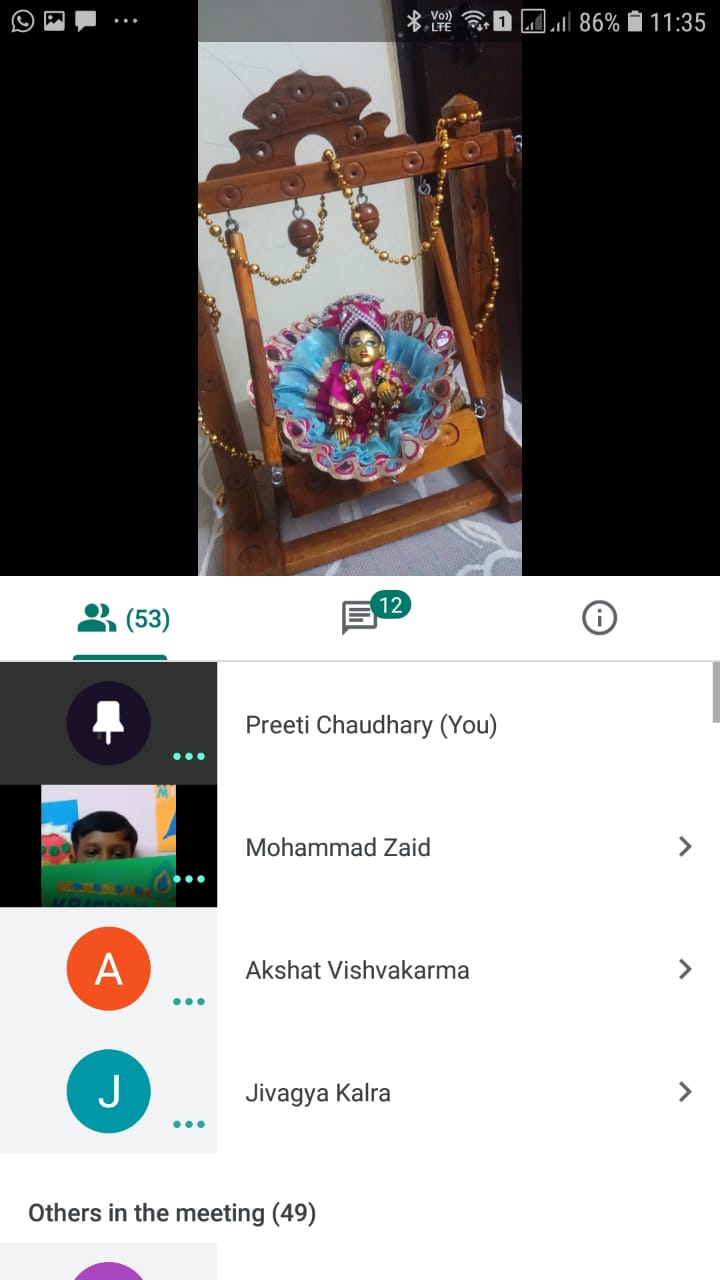Open Jivagya Kalra's participant options

(685, 1092)
